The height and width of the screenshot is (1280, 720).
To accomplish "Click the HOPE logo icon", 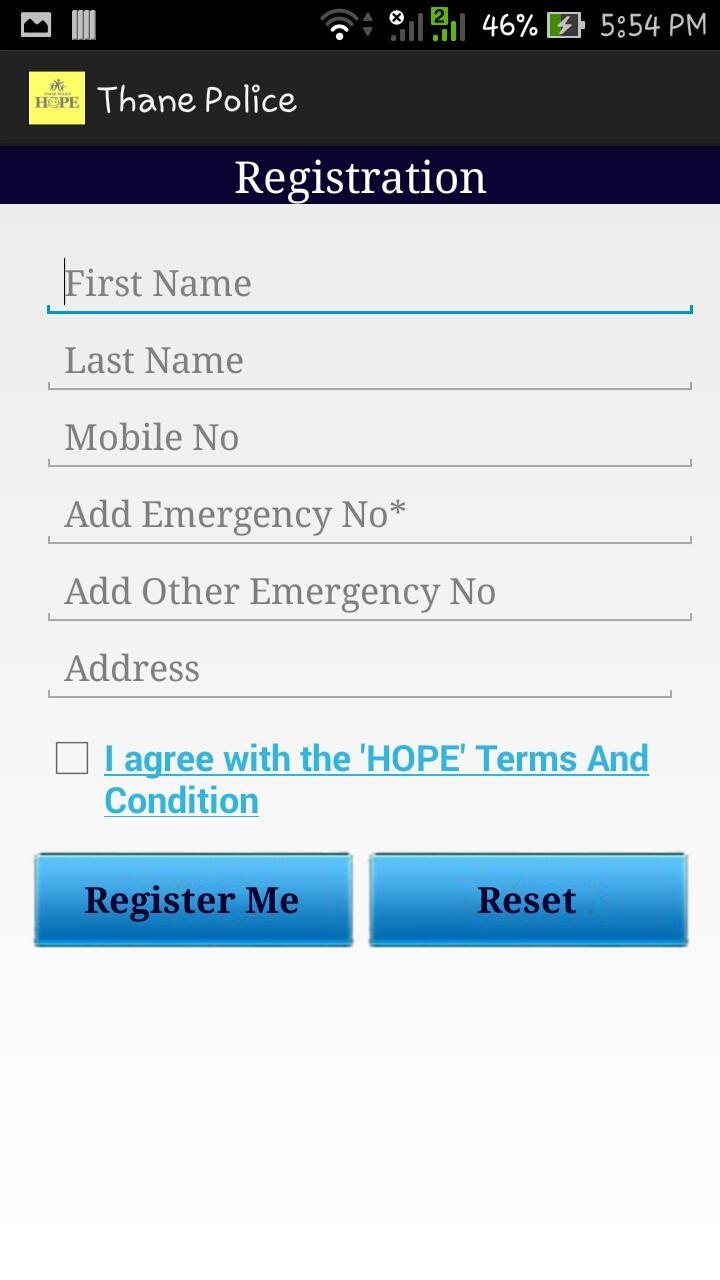I will coord(58,98).
